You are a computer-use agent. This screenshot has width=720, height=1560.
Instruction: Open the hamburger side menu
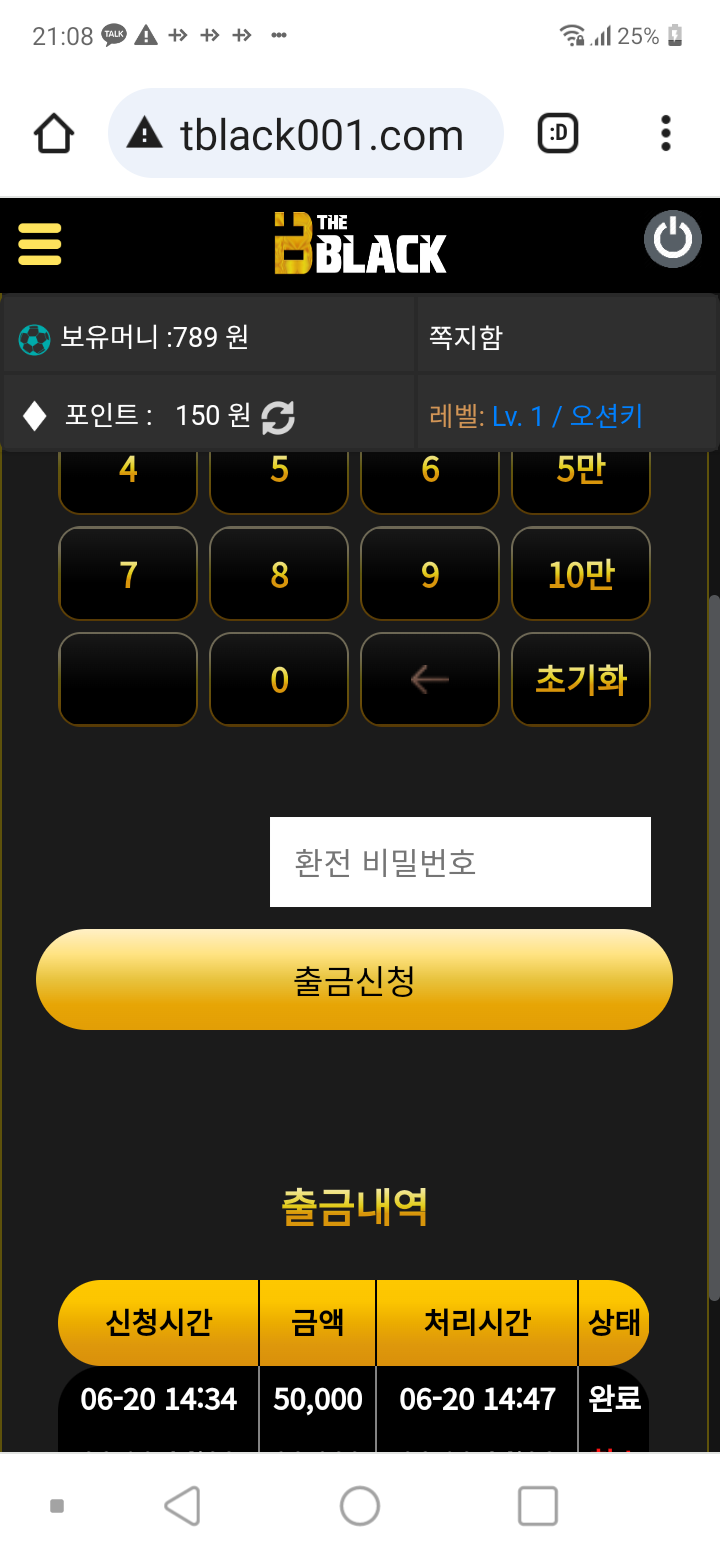point(40,243)
